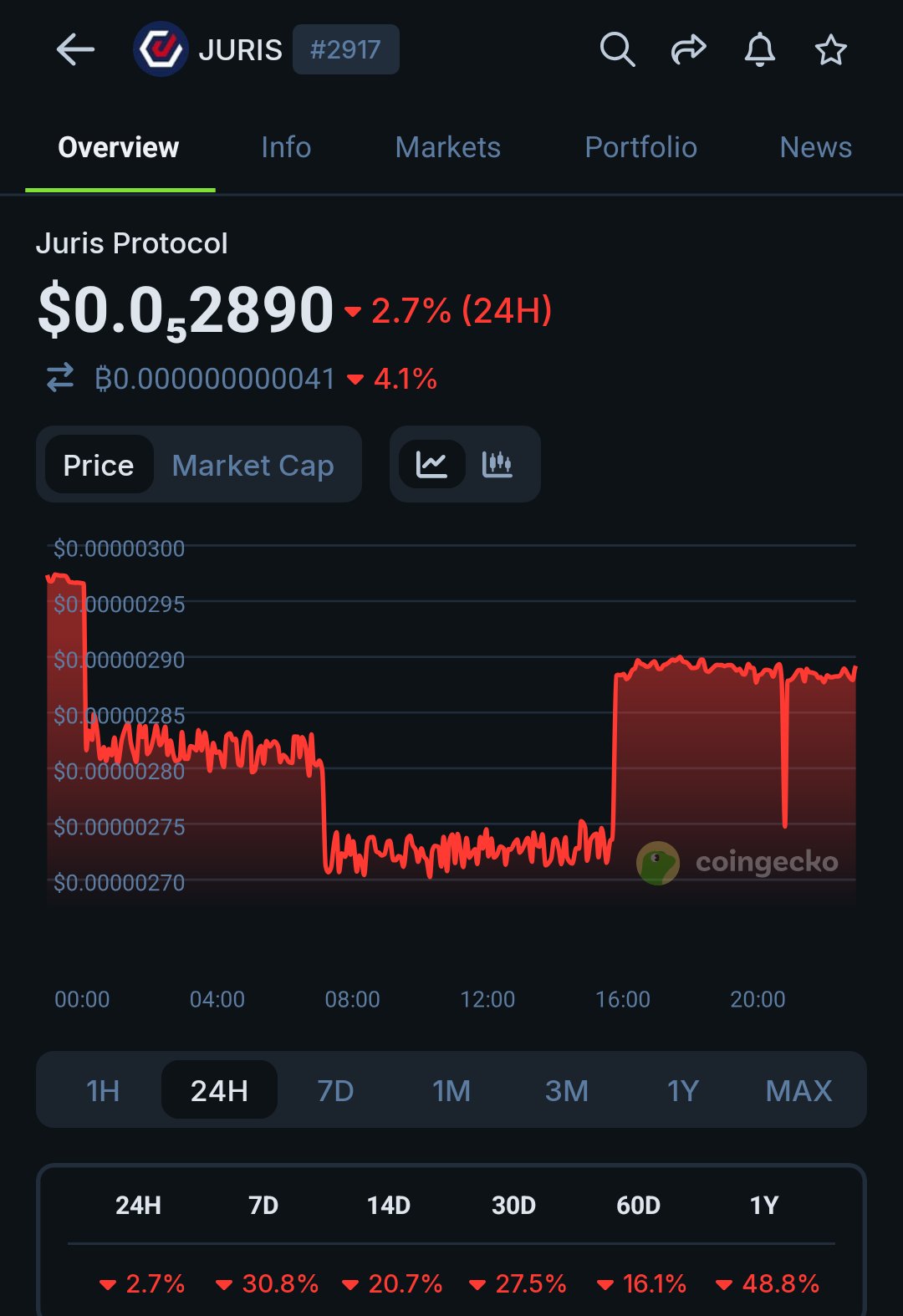Screen dimensions: 903x1316
Task: Switch to the Info tab
Action: coord(286,147)
